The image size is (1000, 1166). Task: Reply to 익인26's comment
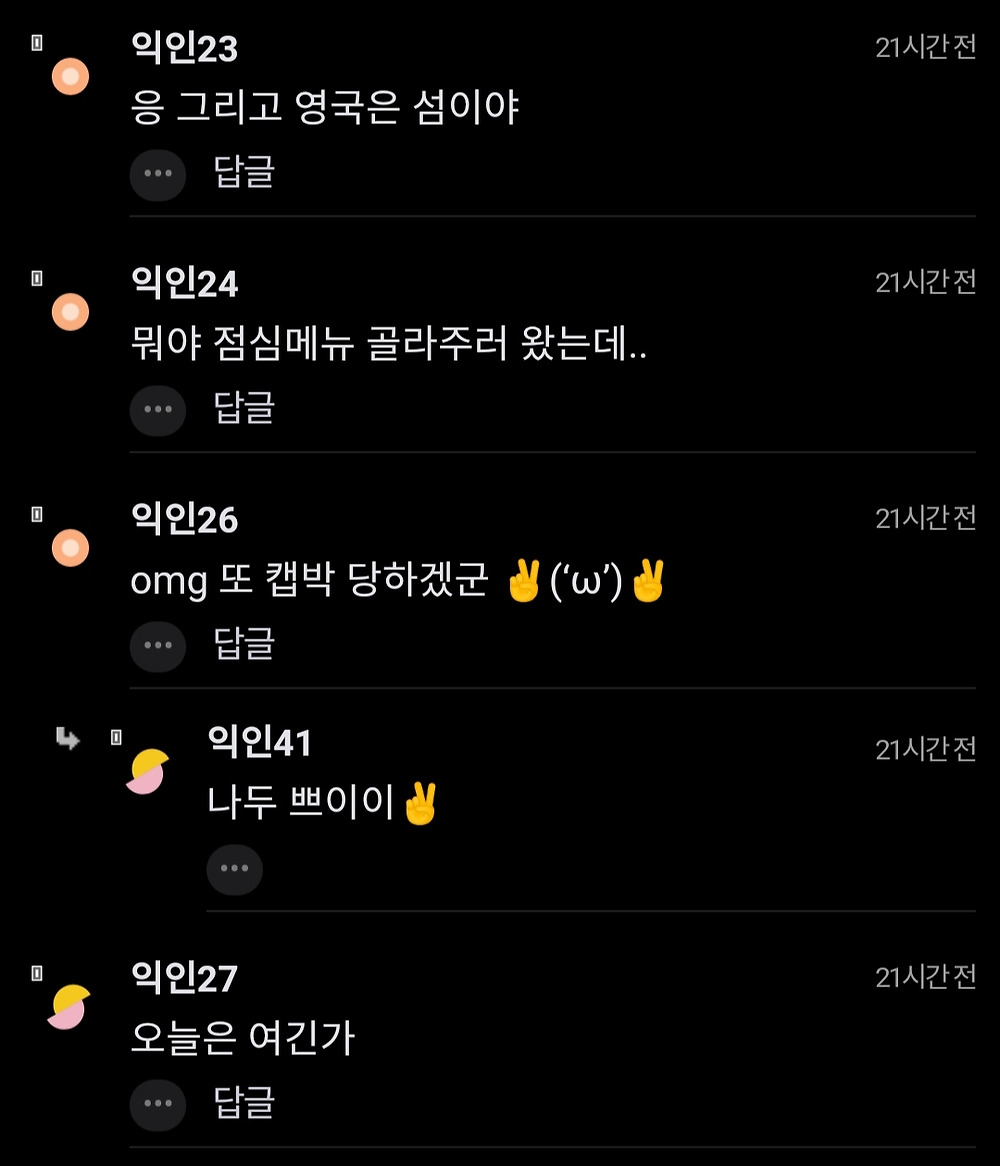click(x=244, y=644)
